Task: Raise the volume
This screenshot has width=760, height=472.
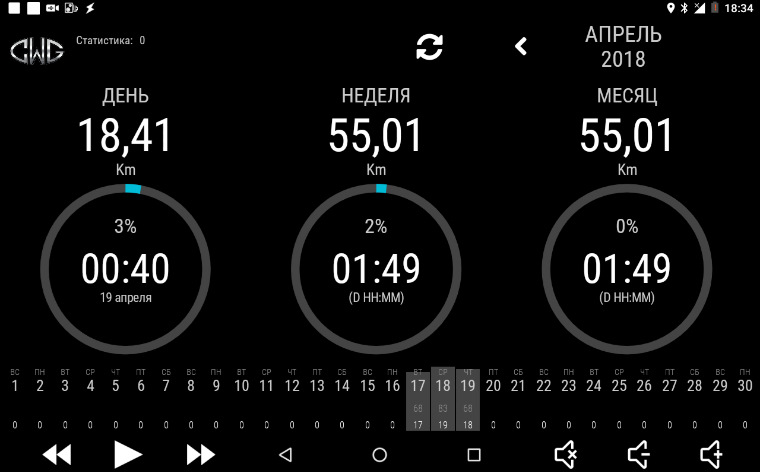Action: (712, 455)
